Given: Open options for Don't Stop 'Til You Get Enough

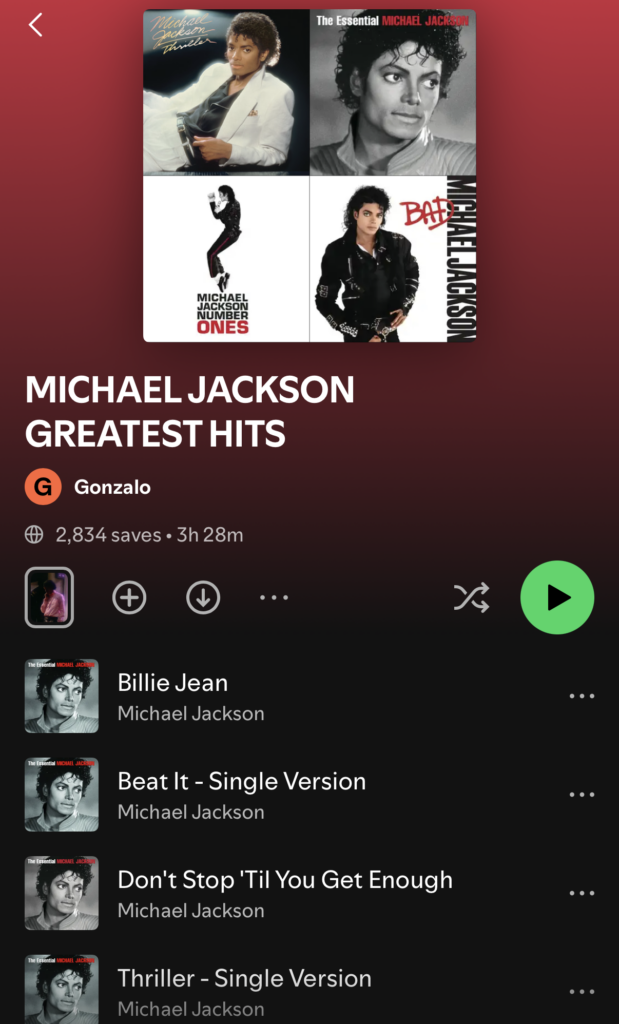Looking at the screenshot, I should (582, 893).
